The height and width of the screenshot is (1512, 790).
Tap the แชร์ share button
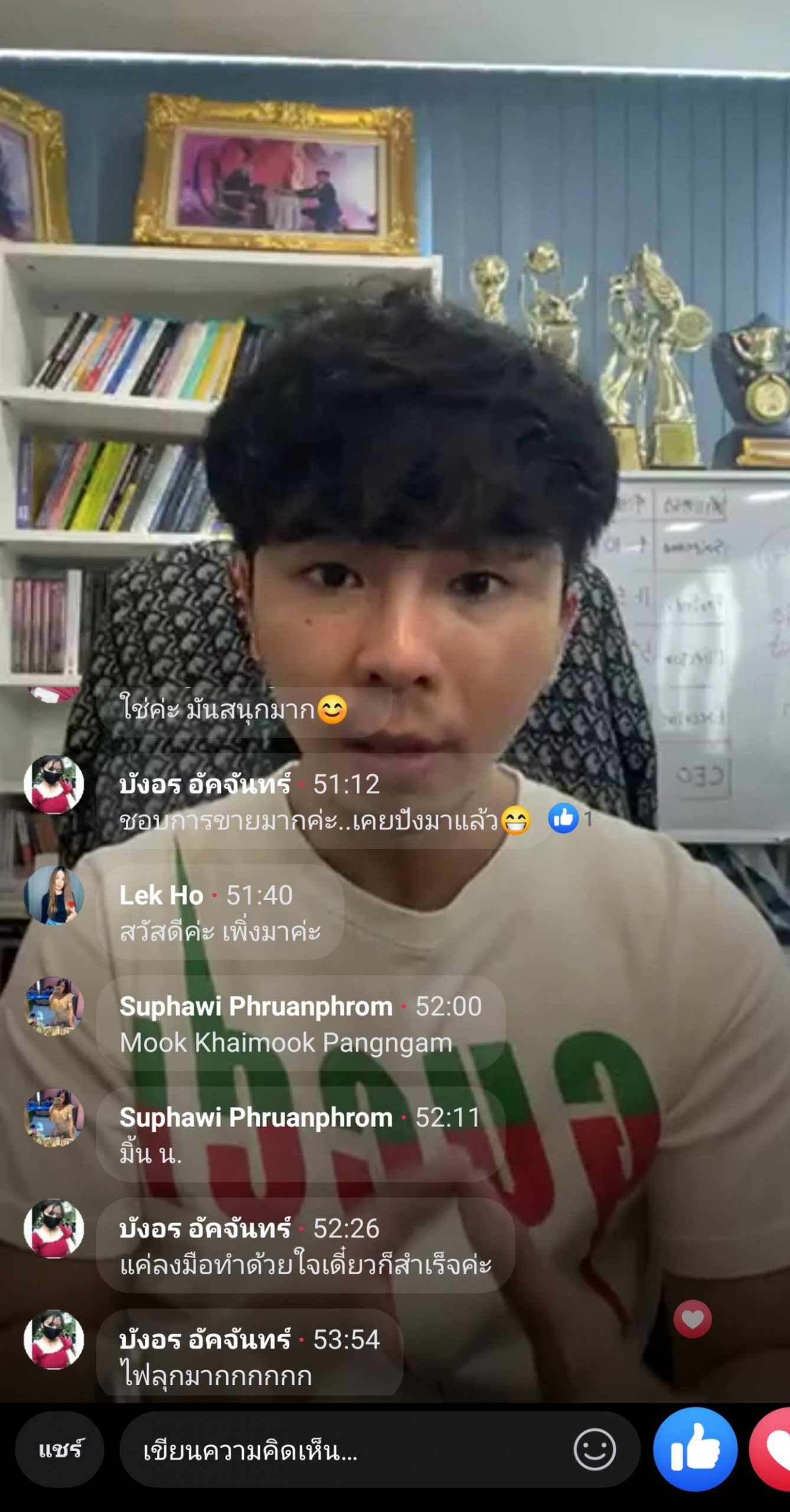tap(60, 1450)
